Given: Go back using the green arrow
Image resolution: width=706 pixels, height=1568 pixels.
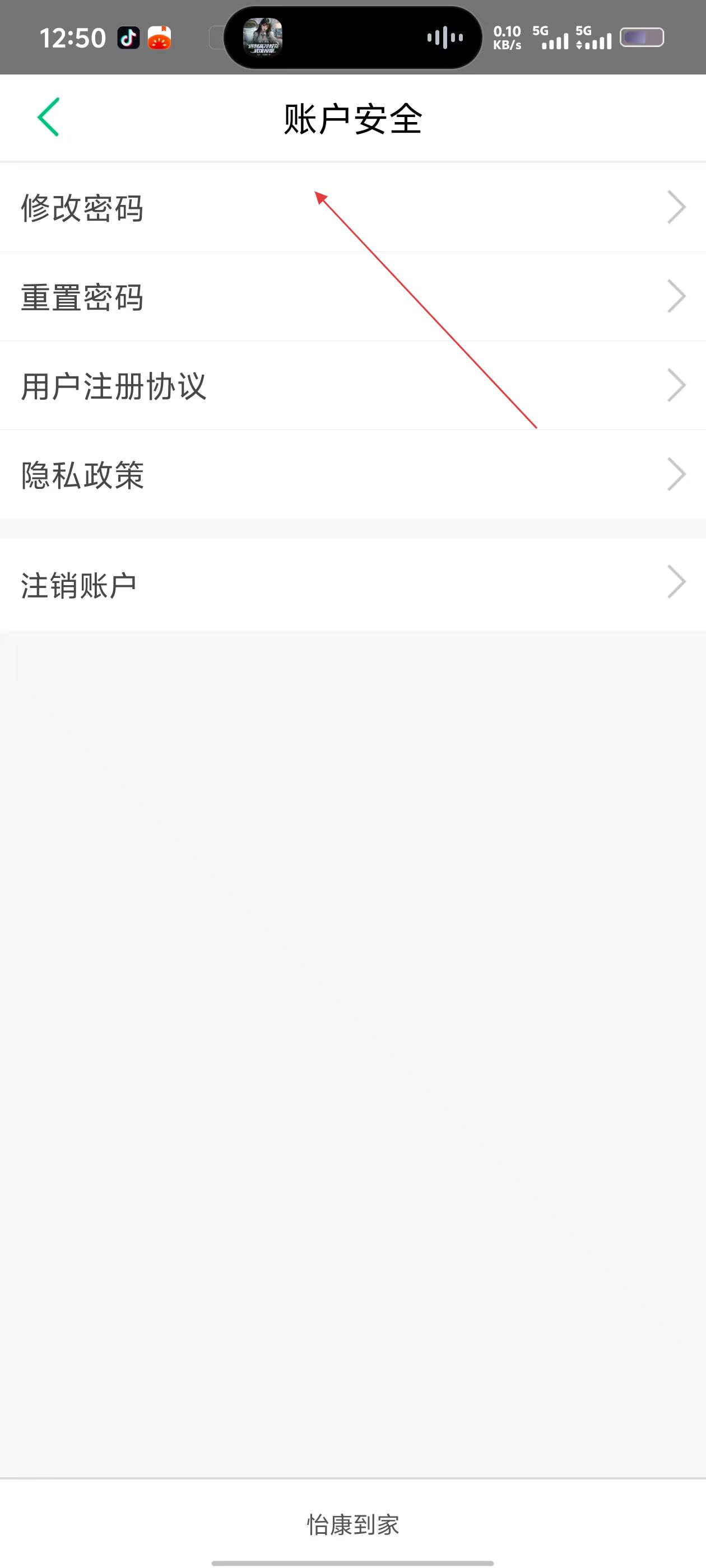Looking at the screenshot, I should 49,117.
